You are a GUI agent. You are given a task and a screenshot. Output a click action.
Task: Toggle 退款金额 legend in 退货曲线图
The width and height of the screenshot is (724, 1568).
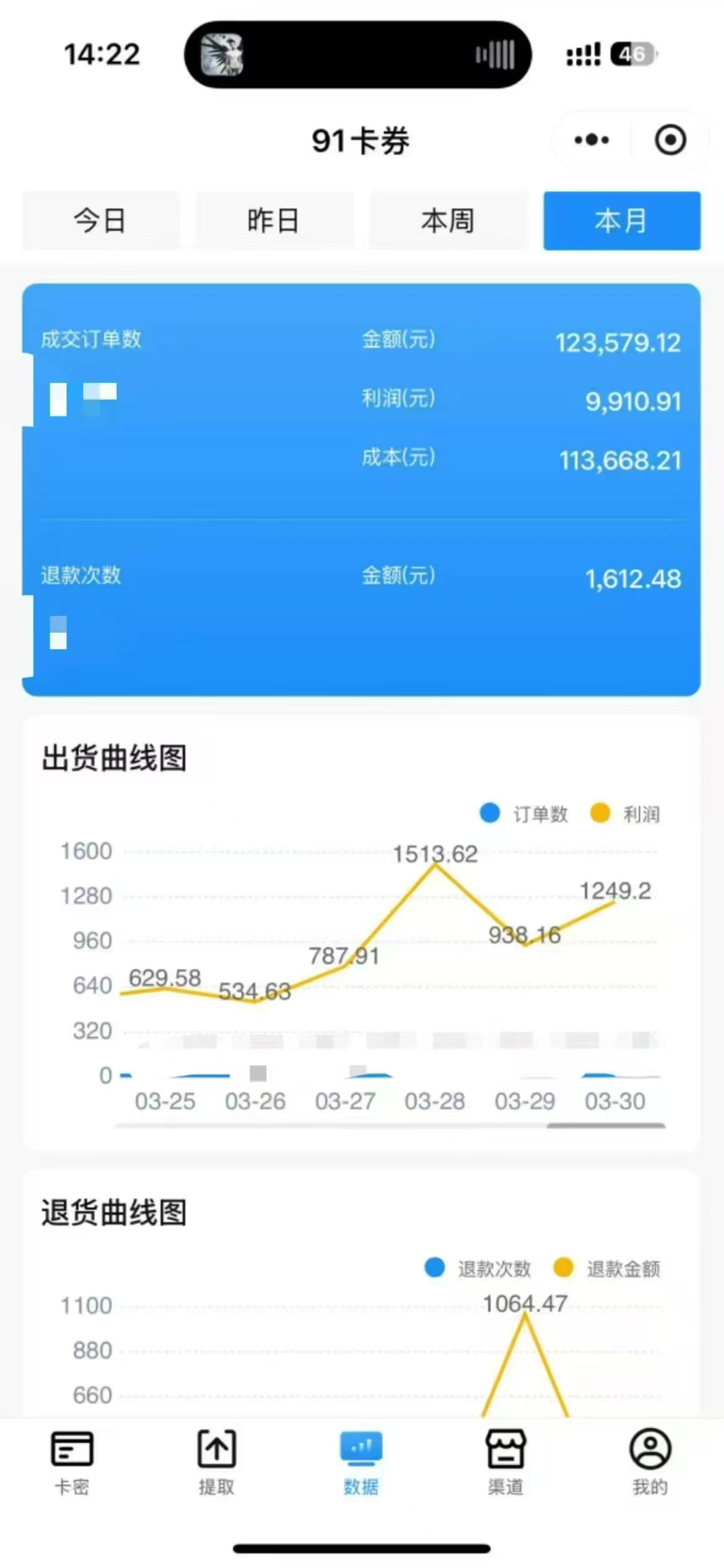607,1268
